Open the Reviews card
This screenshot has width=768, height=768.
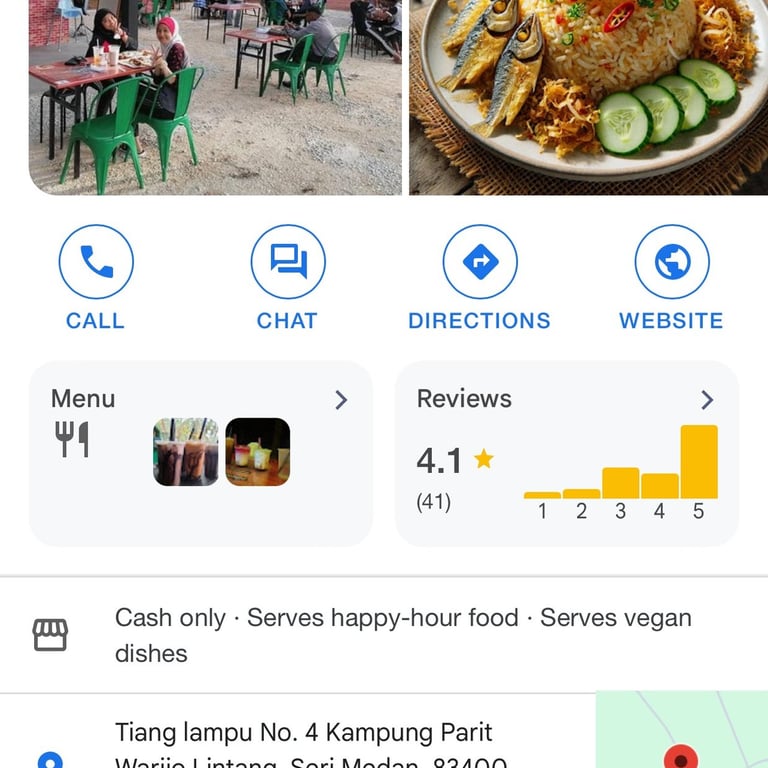567,453
